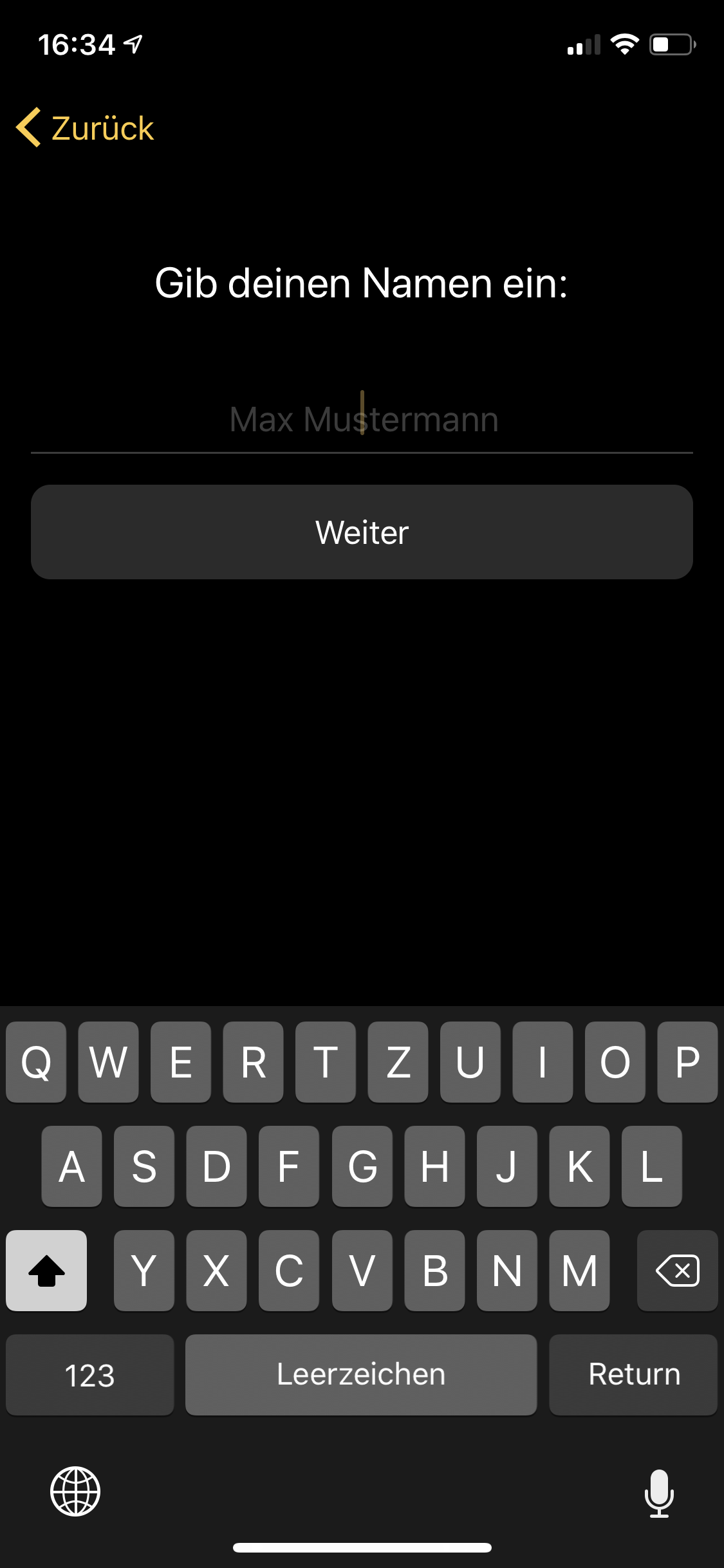Viewport: 724px width, 1568px height.
Task: Open the globe keyboard language switcher
Action: [75, 1491]
